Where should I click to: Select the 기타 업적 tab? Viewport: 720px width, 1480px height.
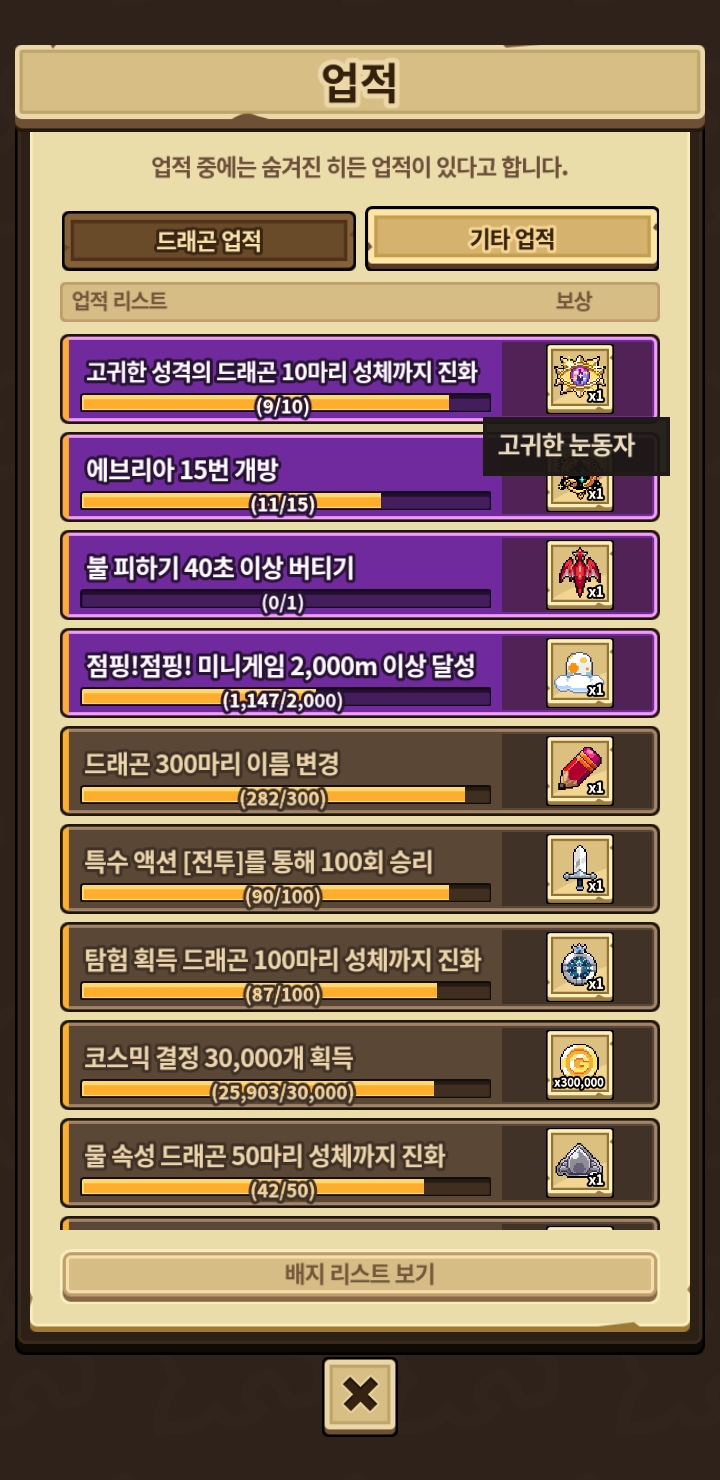coord(511,239)
